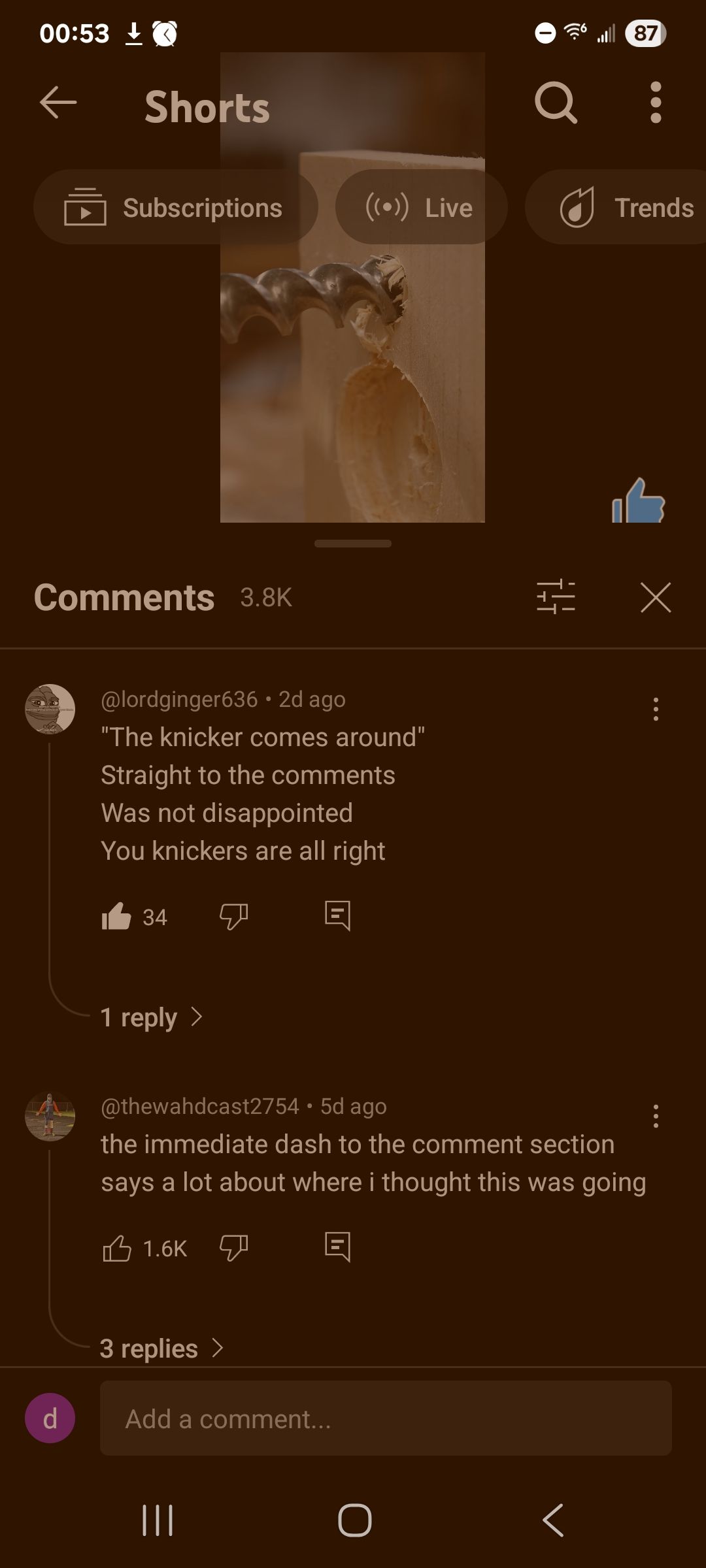
Task: Dislike @lordginger636's comment
Action: (x=233, y=916)
